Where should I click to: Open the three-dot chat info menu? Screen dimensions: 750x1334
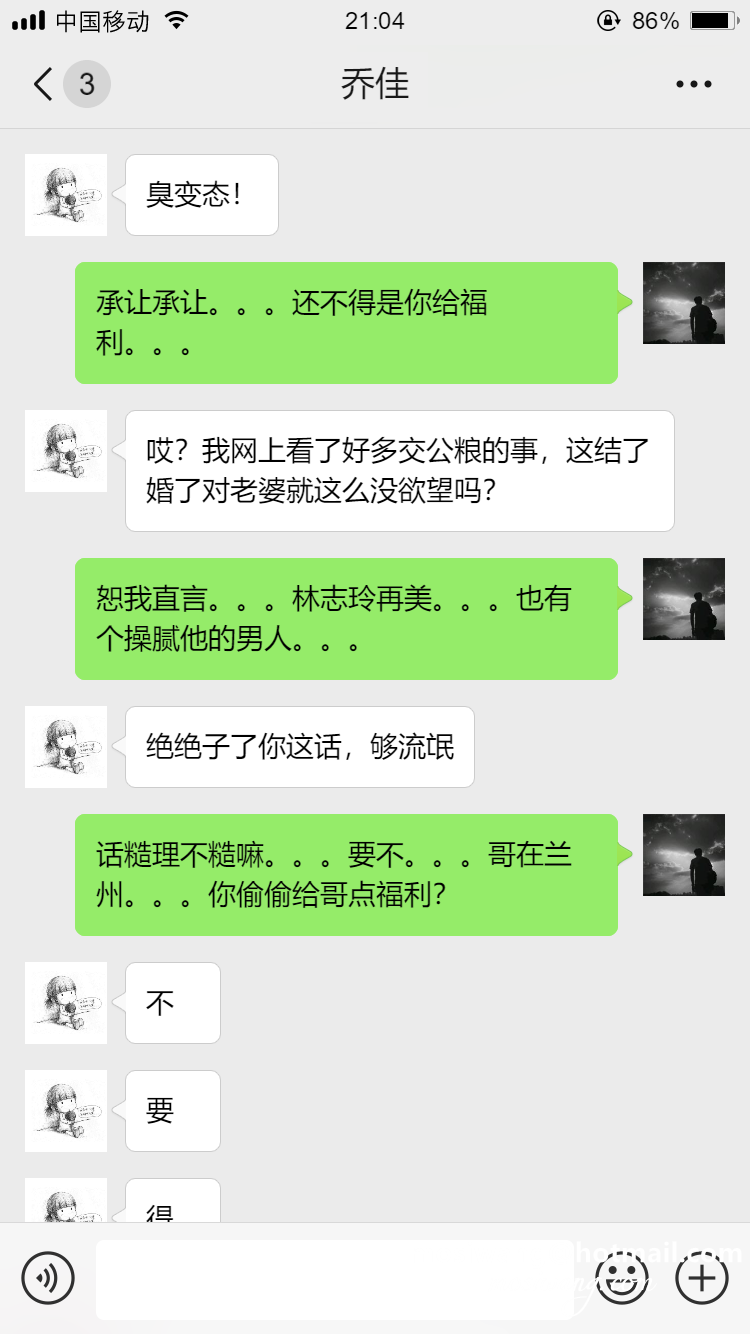(x=693, y=85)
